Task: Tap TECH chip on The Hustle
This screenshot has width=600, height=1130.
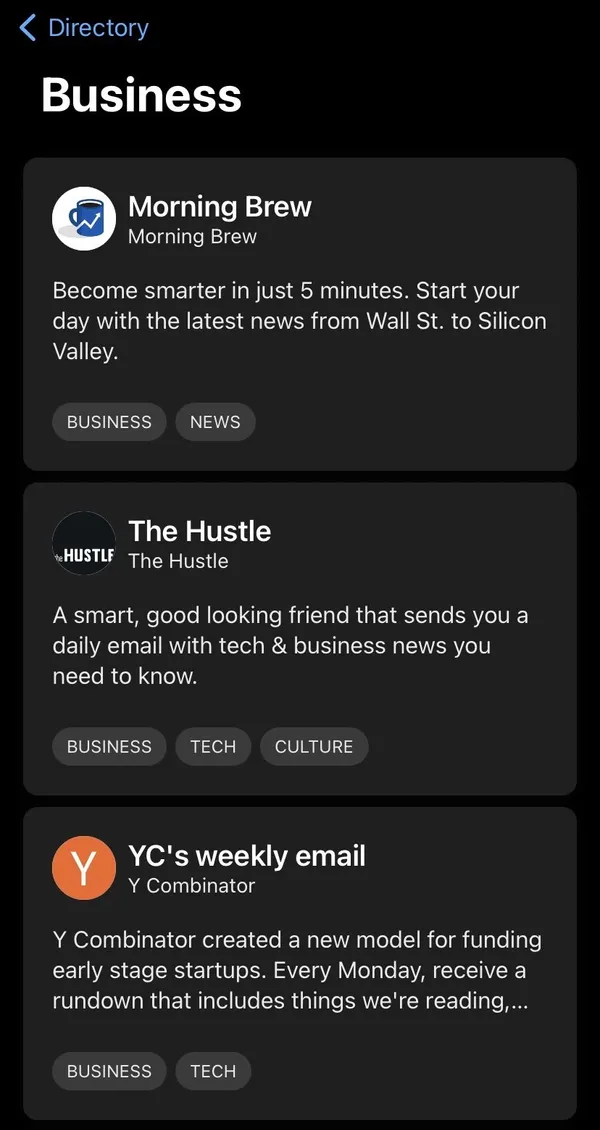Action: (x=213, y=747)
